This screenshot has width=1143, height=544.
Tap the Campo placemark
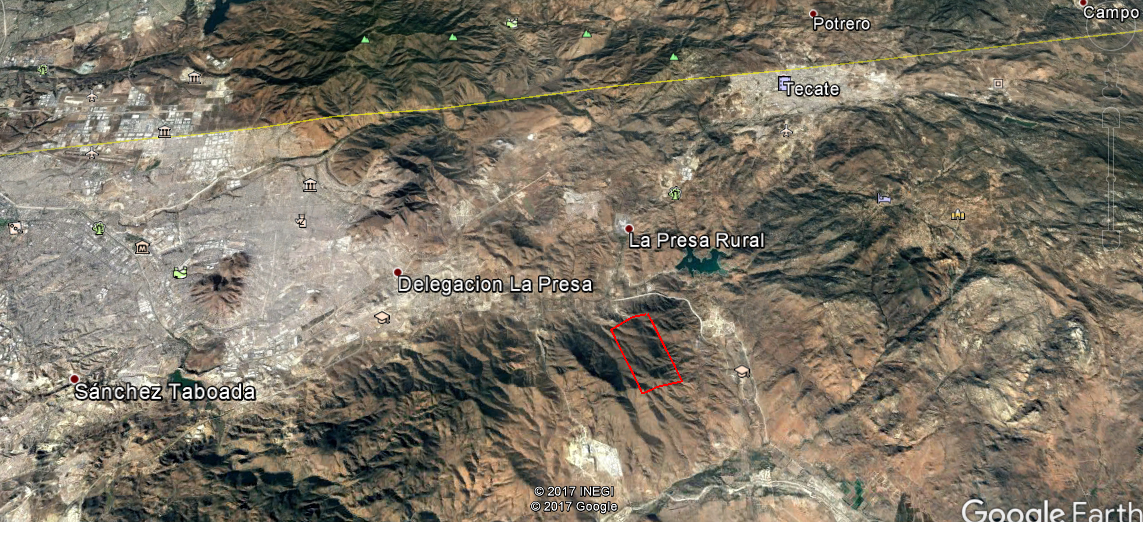click(x=1083, y=3)
